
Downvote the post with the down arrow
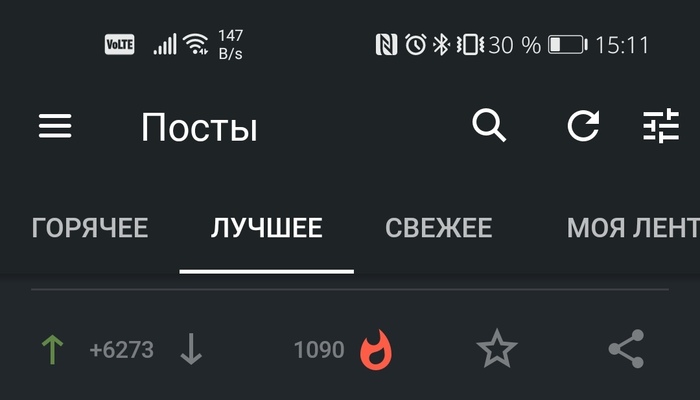(190, 350)
